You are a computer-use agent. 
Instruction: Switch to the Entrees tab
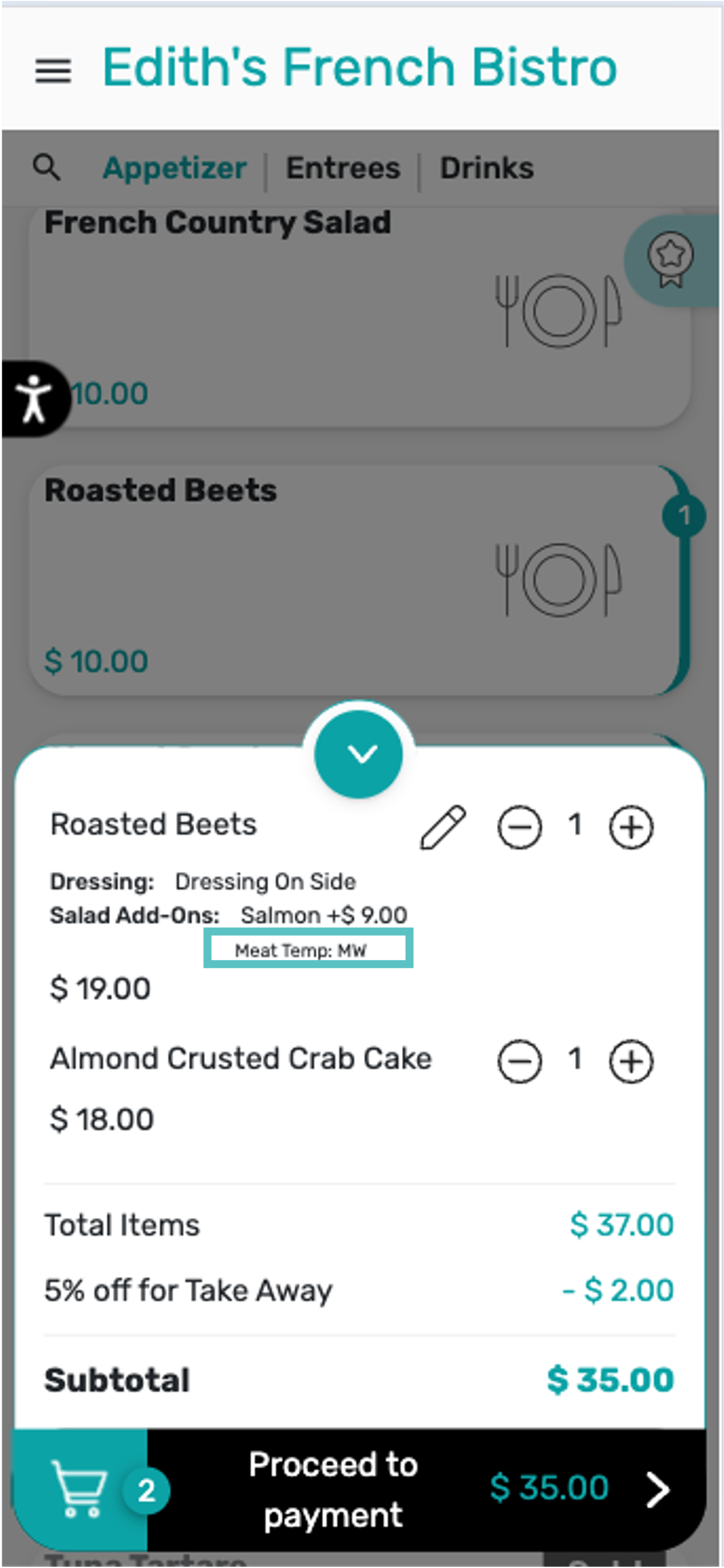[343, 168]
